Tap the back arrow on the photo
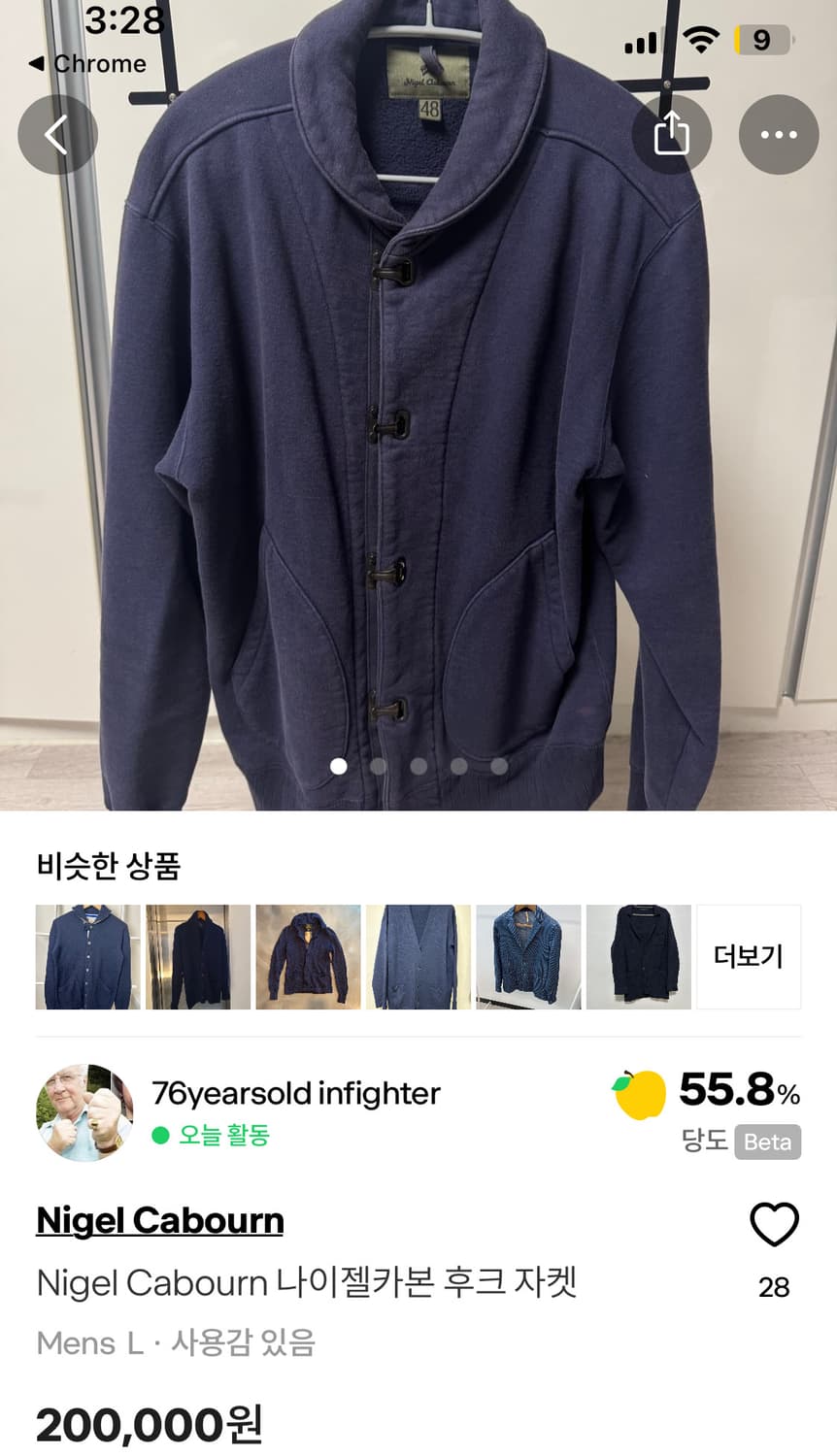Viewport: 837px width, 1456px height. [x=57, y=135]
